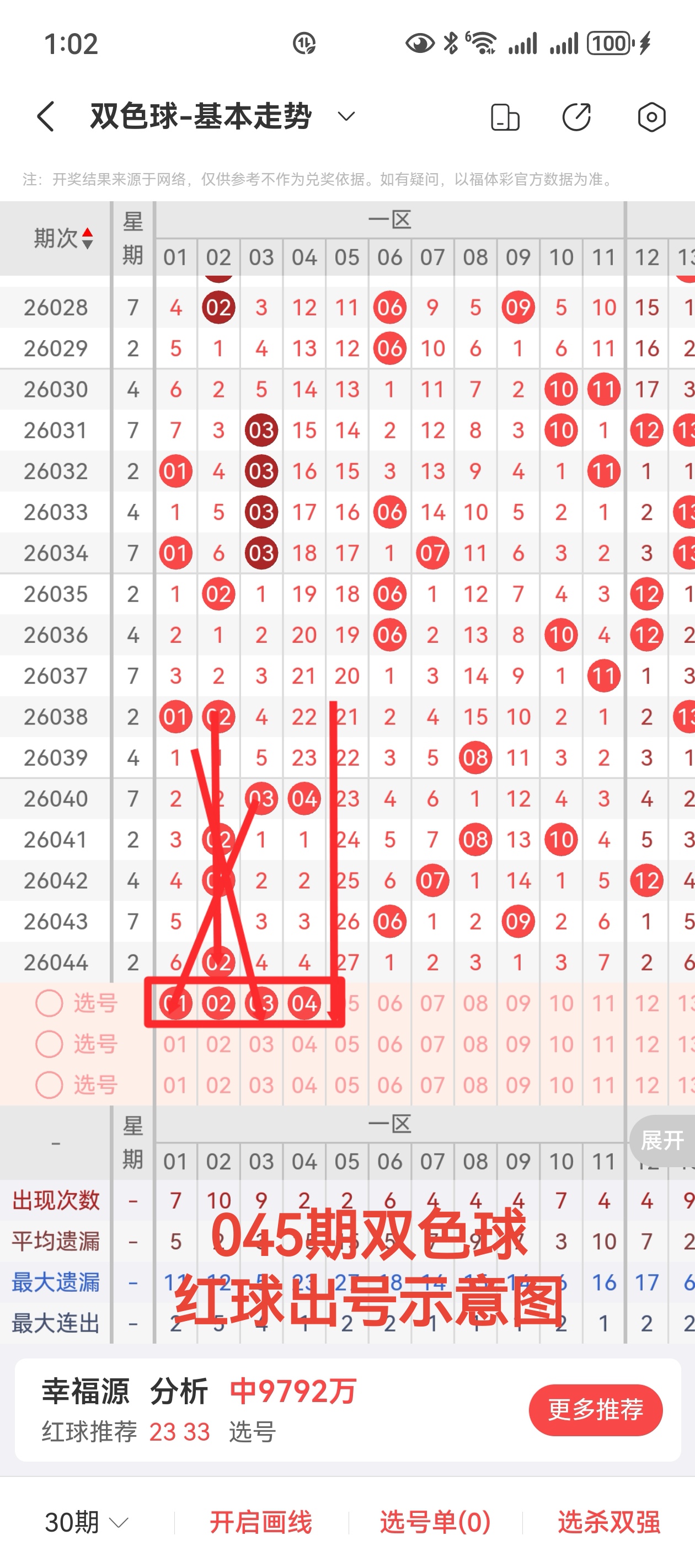Tap 选号 beside 红球推荐 23 33
The image size is (695, 1568).
(252, 1432)
